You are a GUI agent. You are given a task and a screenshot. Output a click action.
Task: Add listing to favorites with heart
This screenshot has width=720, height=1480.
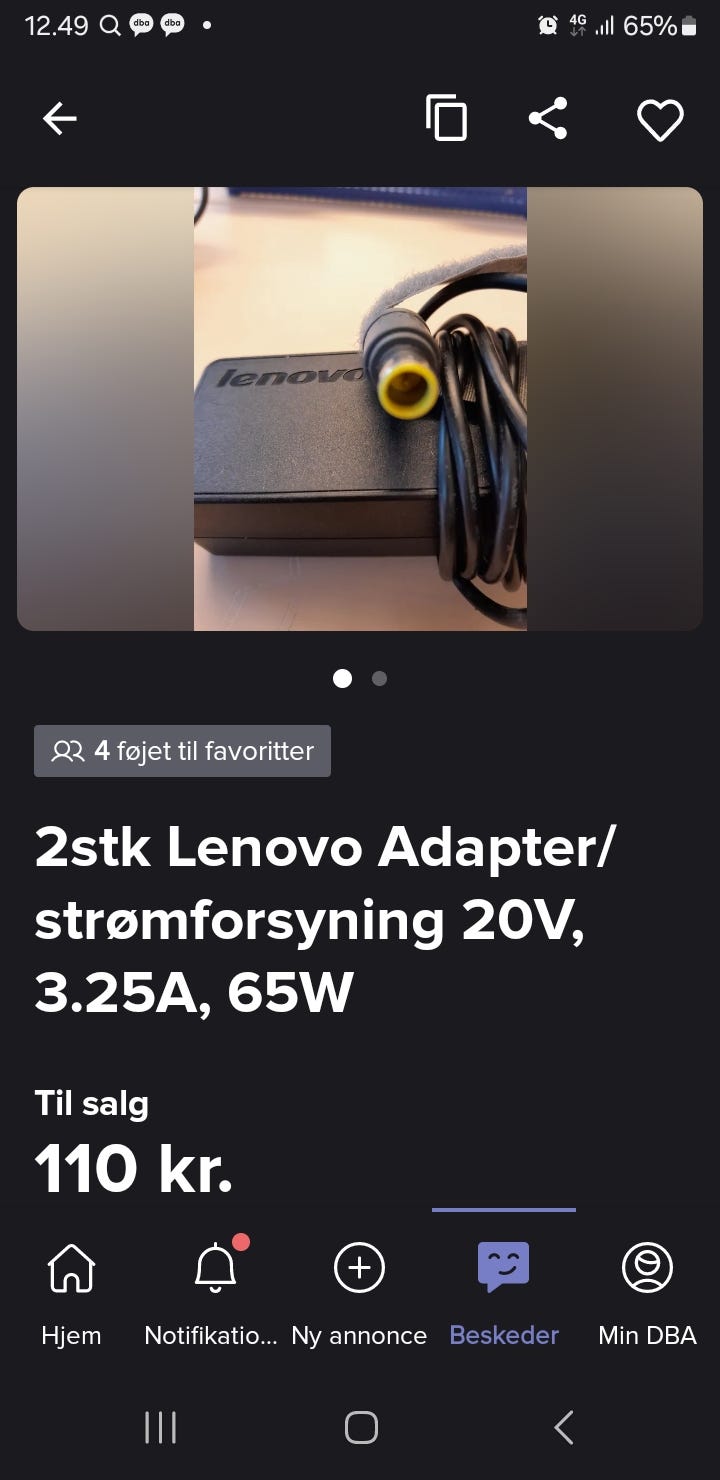coord(660,120)
